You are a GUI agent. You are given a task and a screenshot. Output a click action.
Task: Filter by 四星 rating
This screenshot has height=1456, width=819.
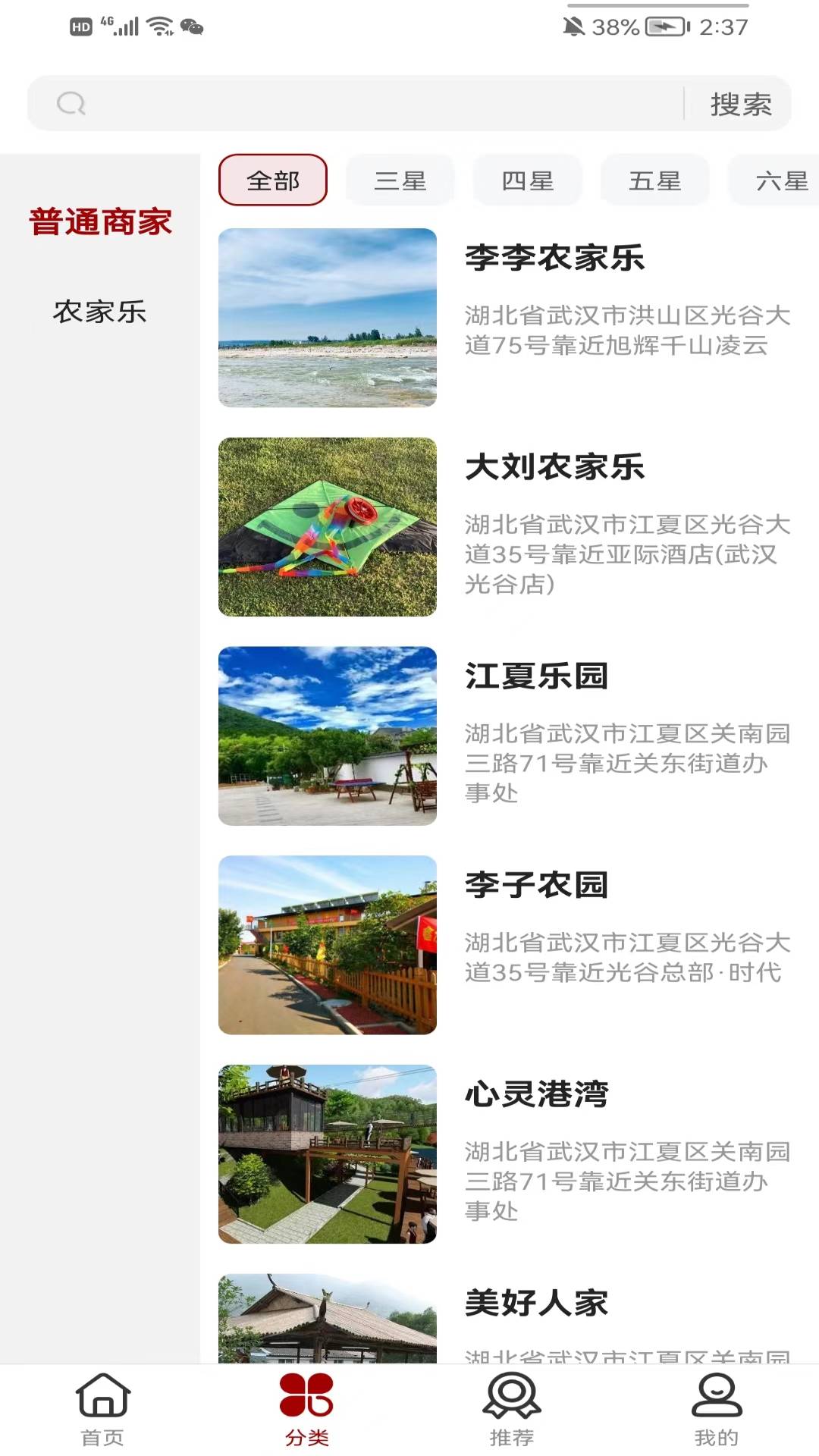click(x=528, y=180)
